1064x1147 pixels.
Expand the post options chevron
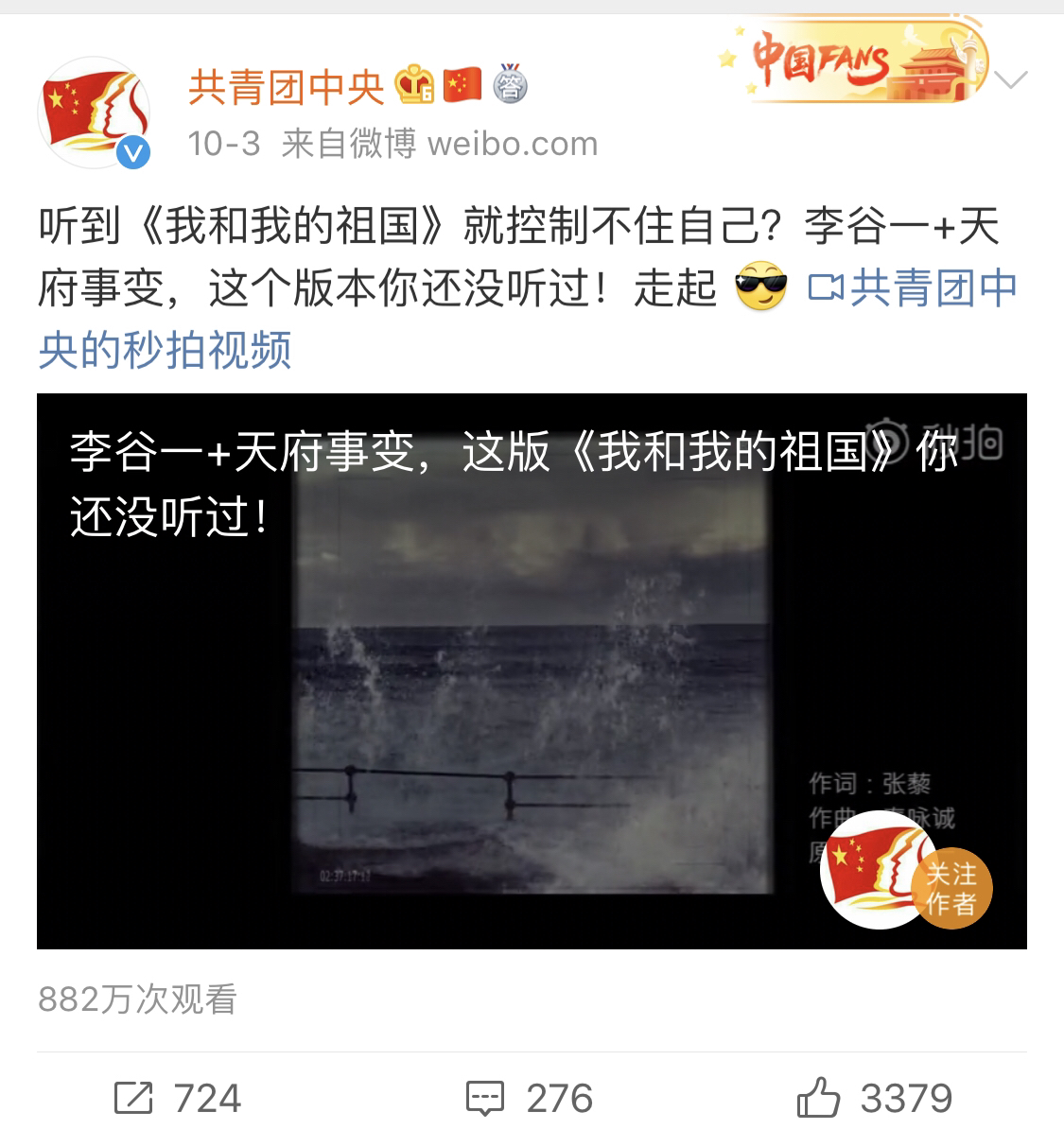1011,81
